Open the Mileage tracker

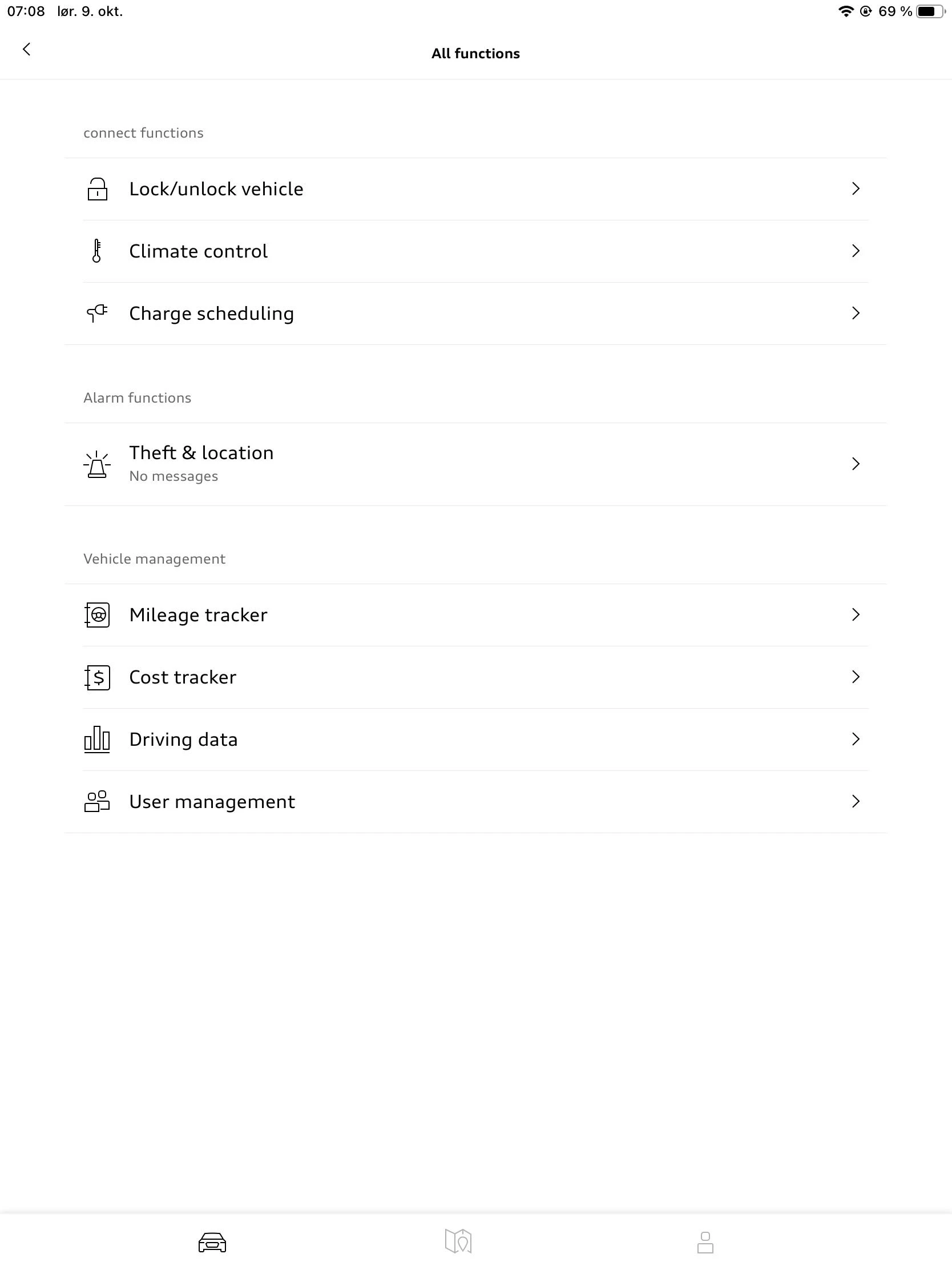(475, 615)
